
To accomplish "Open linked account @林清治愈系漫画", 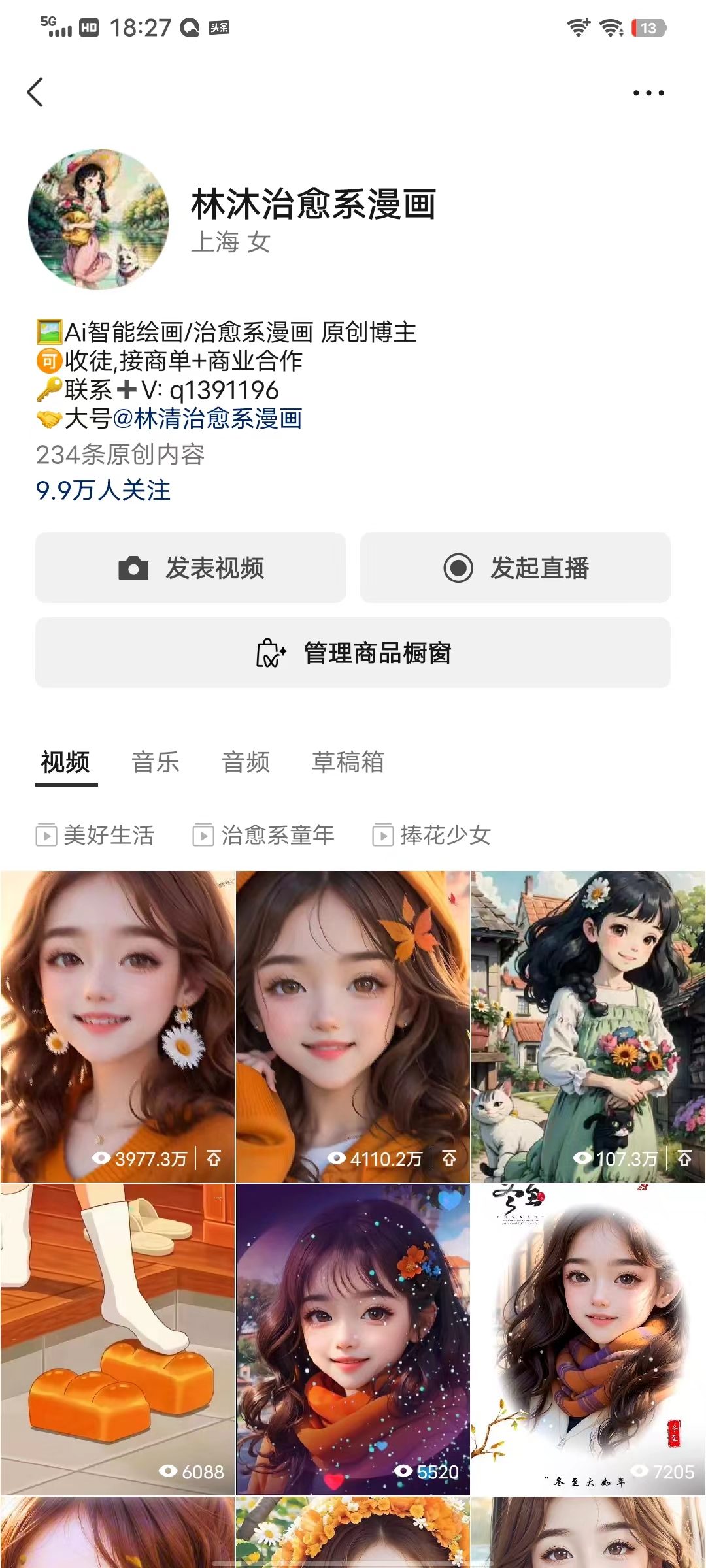I will click(207, 419).
